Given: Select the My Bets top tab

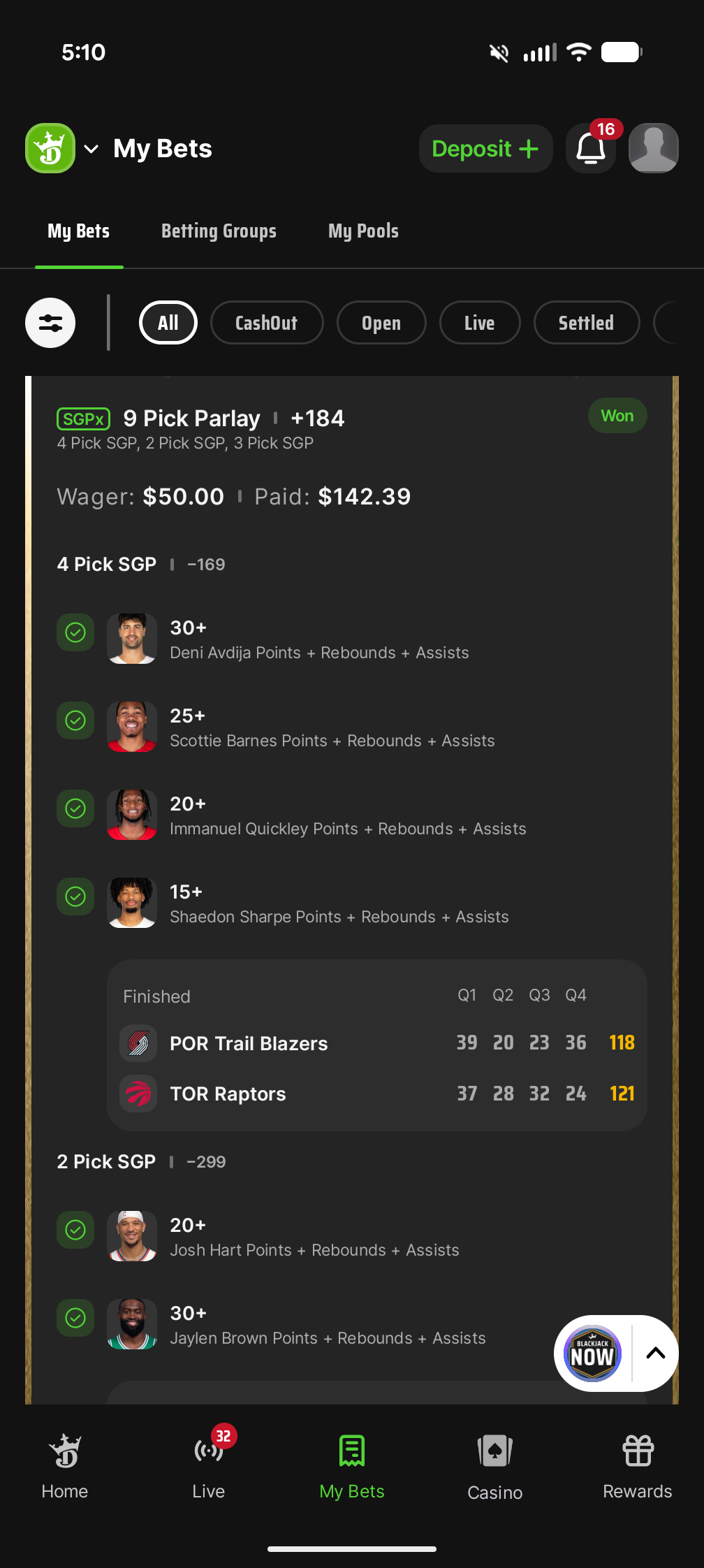Looking at the screenshot, I should click(x=79, y=231).
